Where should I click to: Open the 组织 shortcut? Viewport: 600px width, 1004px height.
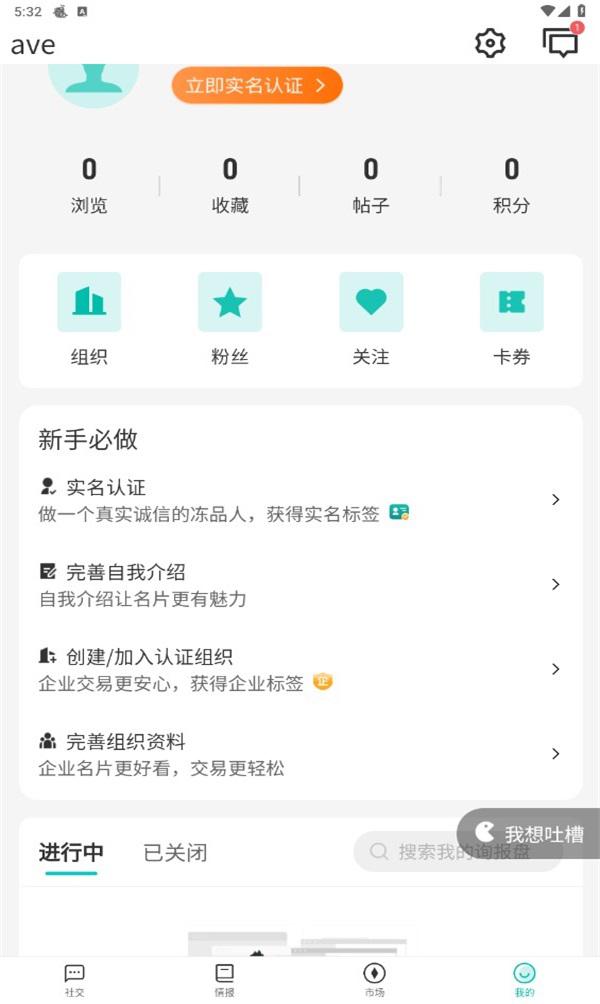[89, 319]
